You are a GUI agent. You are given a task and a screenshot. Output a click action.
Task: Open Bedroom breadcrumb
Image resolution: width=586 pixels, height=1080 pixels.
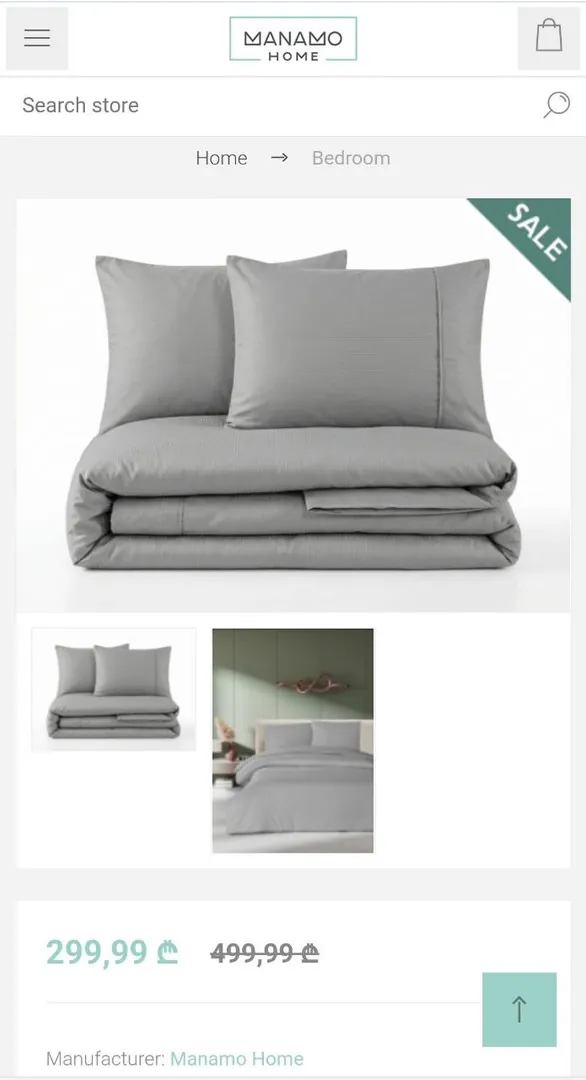tap(351, 158)
